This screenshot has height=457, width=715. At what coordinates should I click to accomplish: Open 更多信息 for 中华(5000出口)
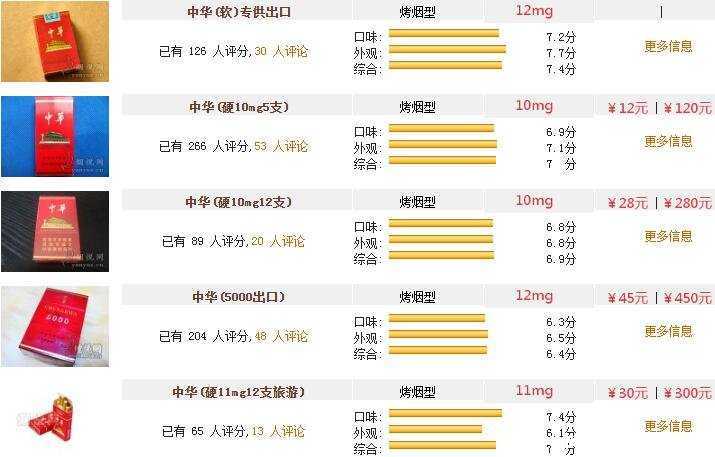pos(668,331)
